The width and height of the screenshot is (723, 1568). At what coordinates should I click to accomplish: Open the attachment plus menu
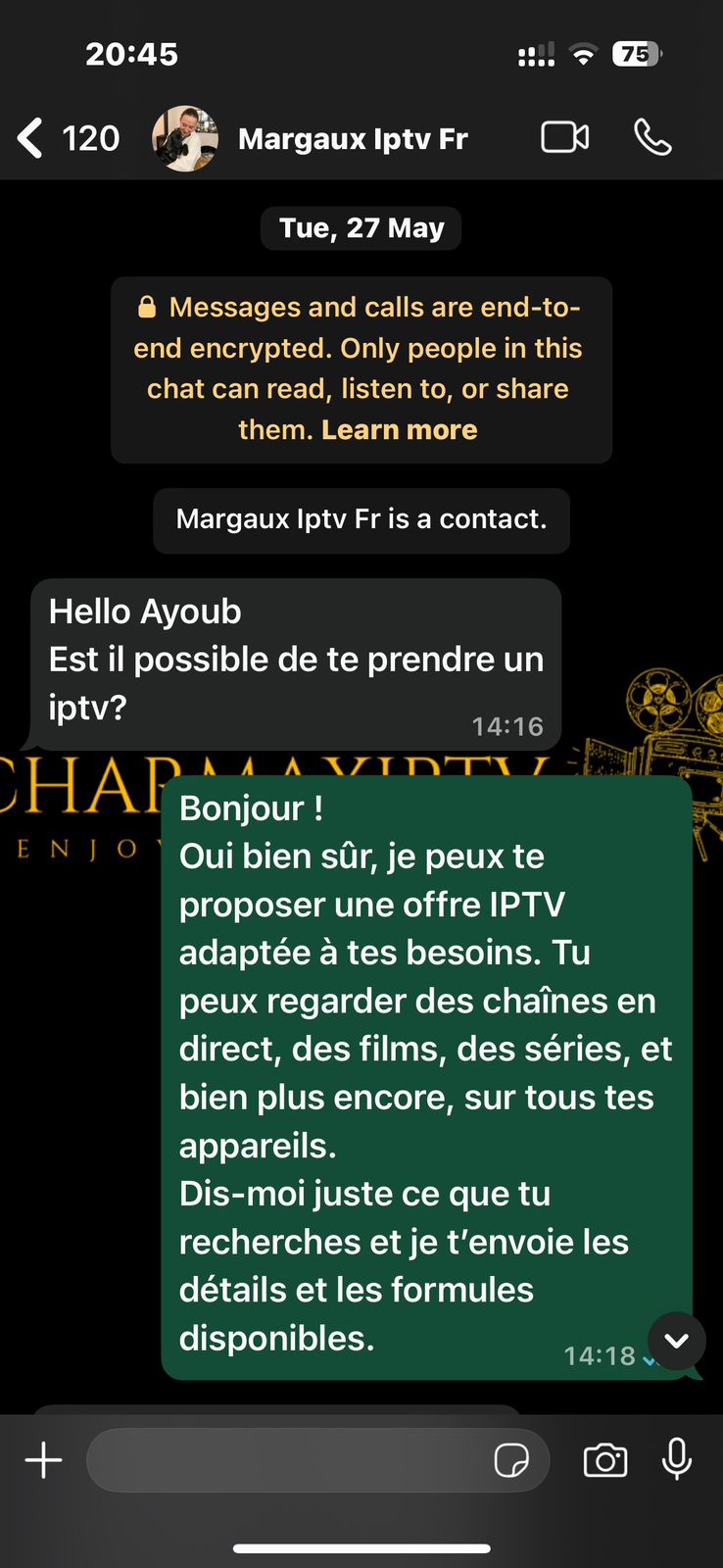43,1460
